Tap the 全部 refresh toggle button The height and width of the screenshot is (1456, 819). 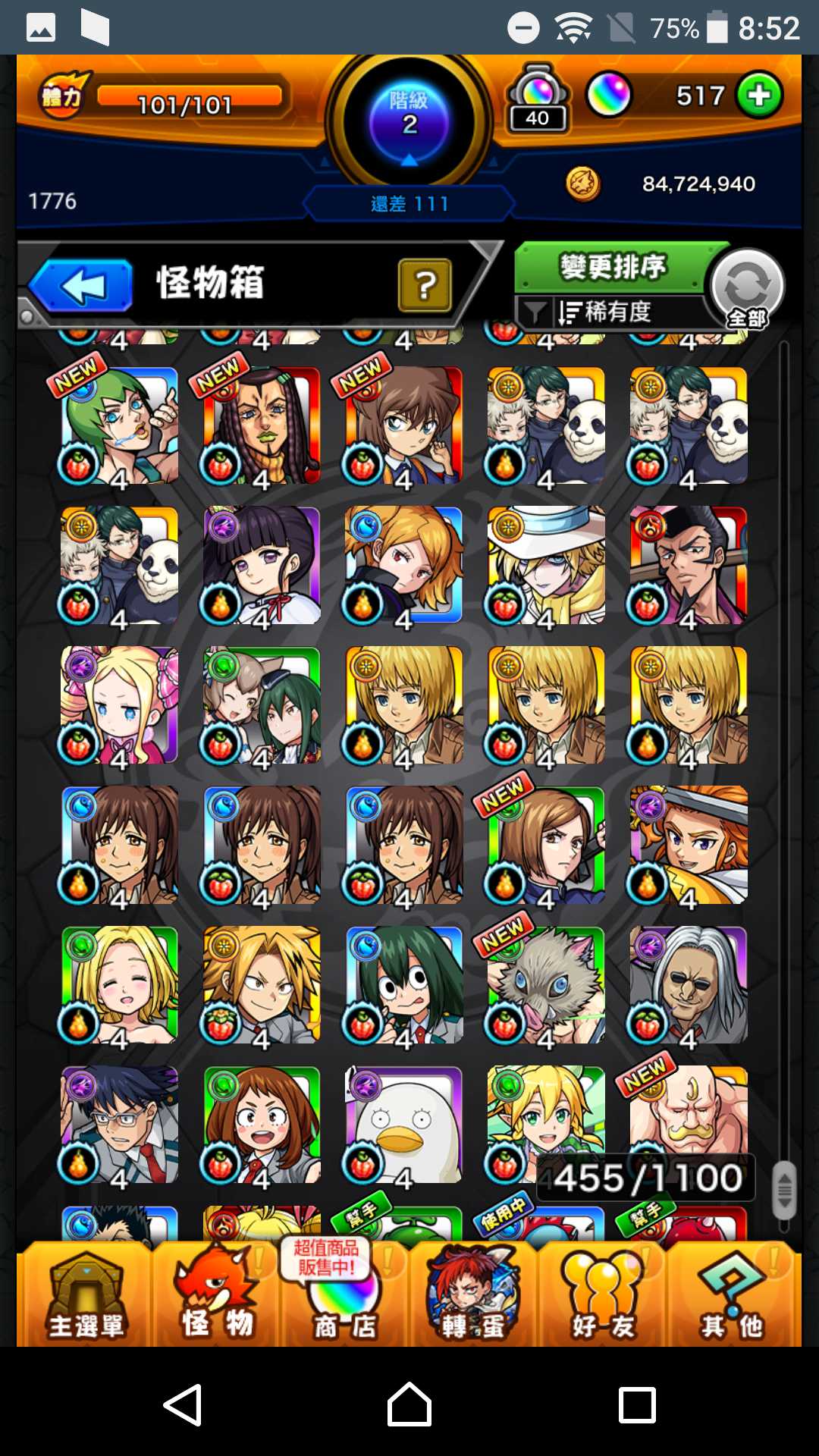pos(747,289)
